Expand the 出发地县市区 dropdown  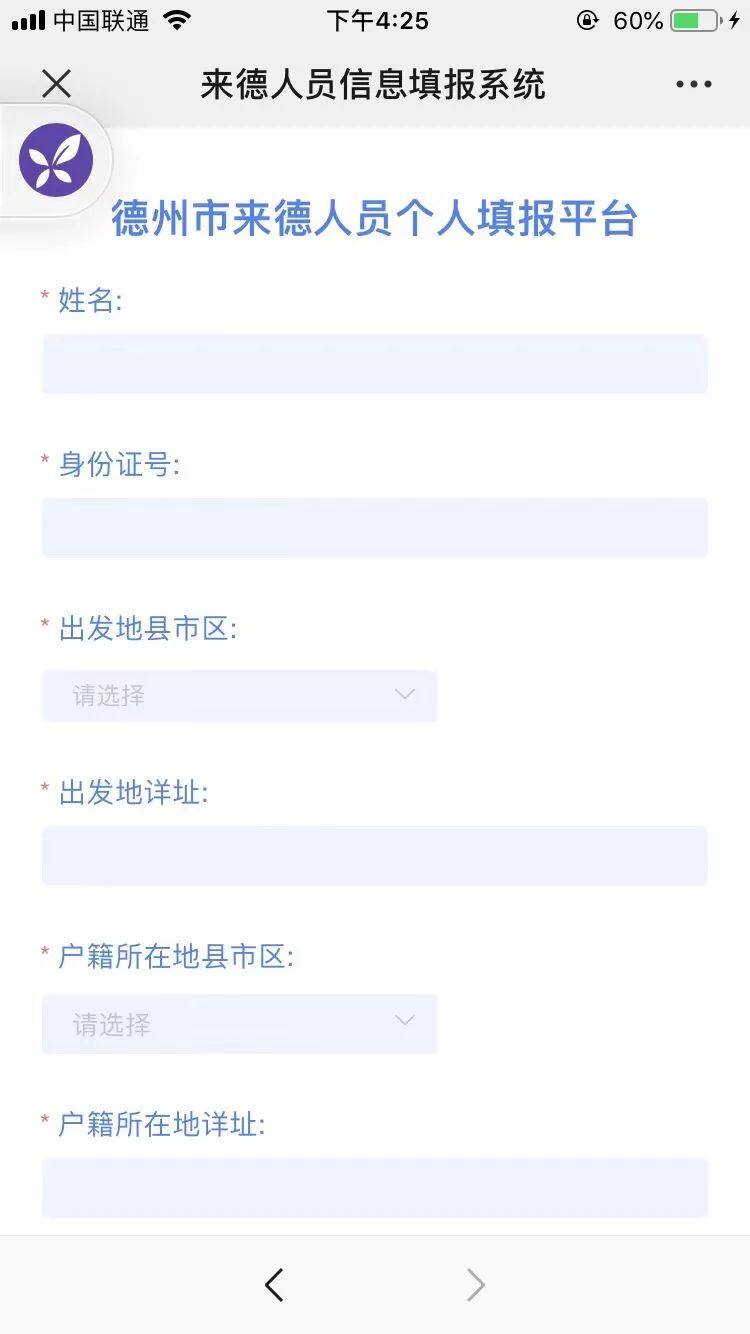[x=239, y=696]
